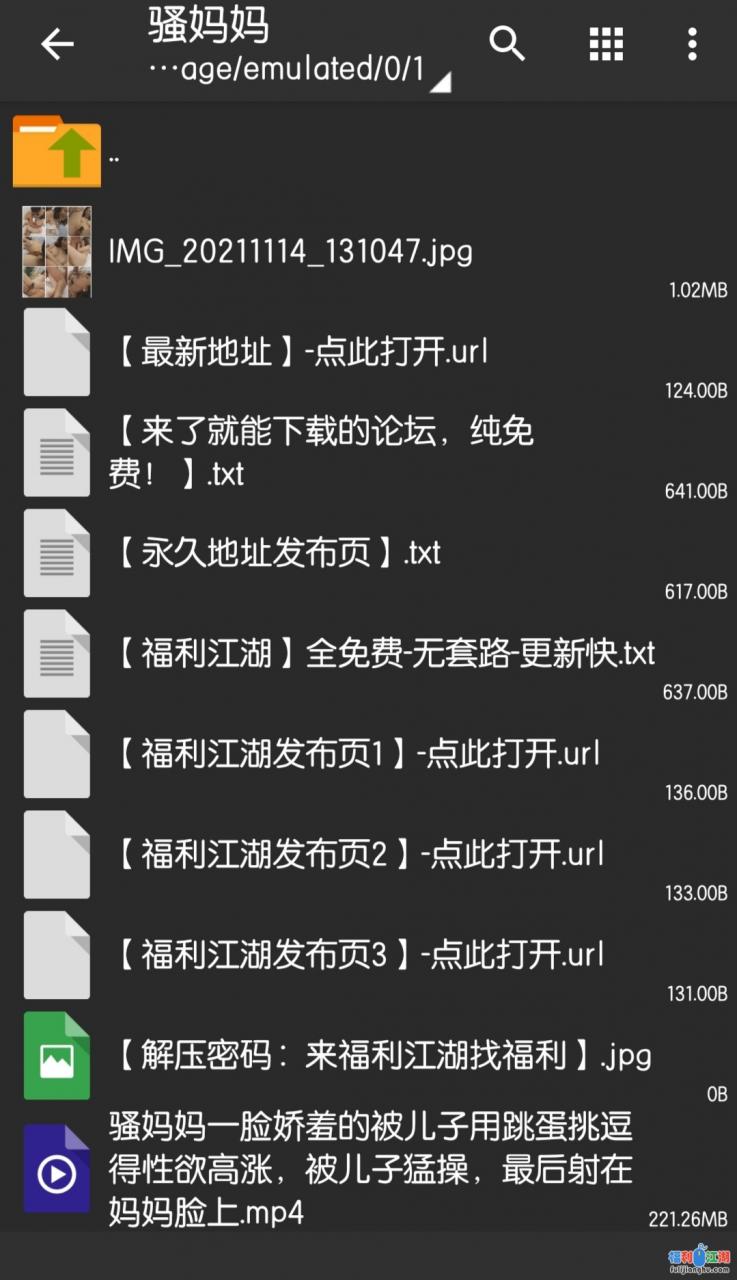
Task: Switch to grid view layout
Action: (x=606, y=44)
